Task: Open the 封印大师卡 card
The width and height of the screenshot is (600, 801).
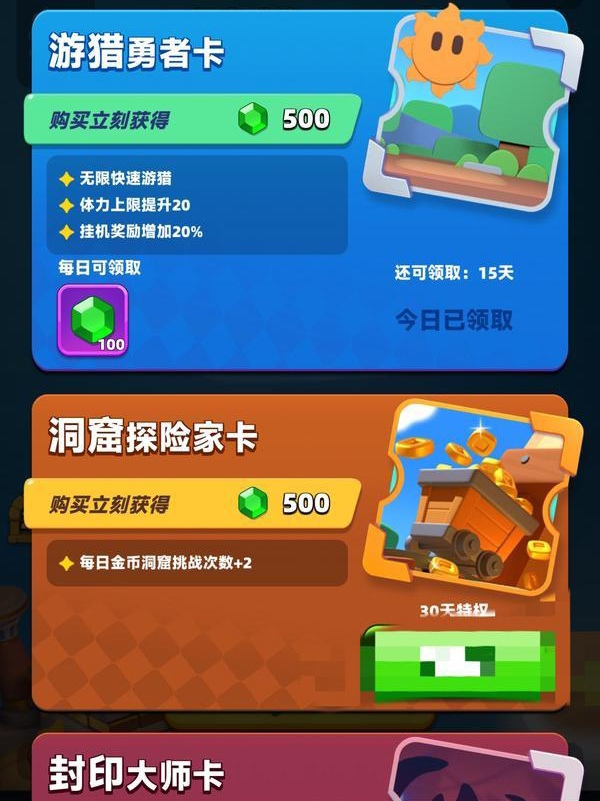Action: click(x=299, y=770)
